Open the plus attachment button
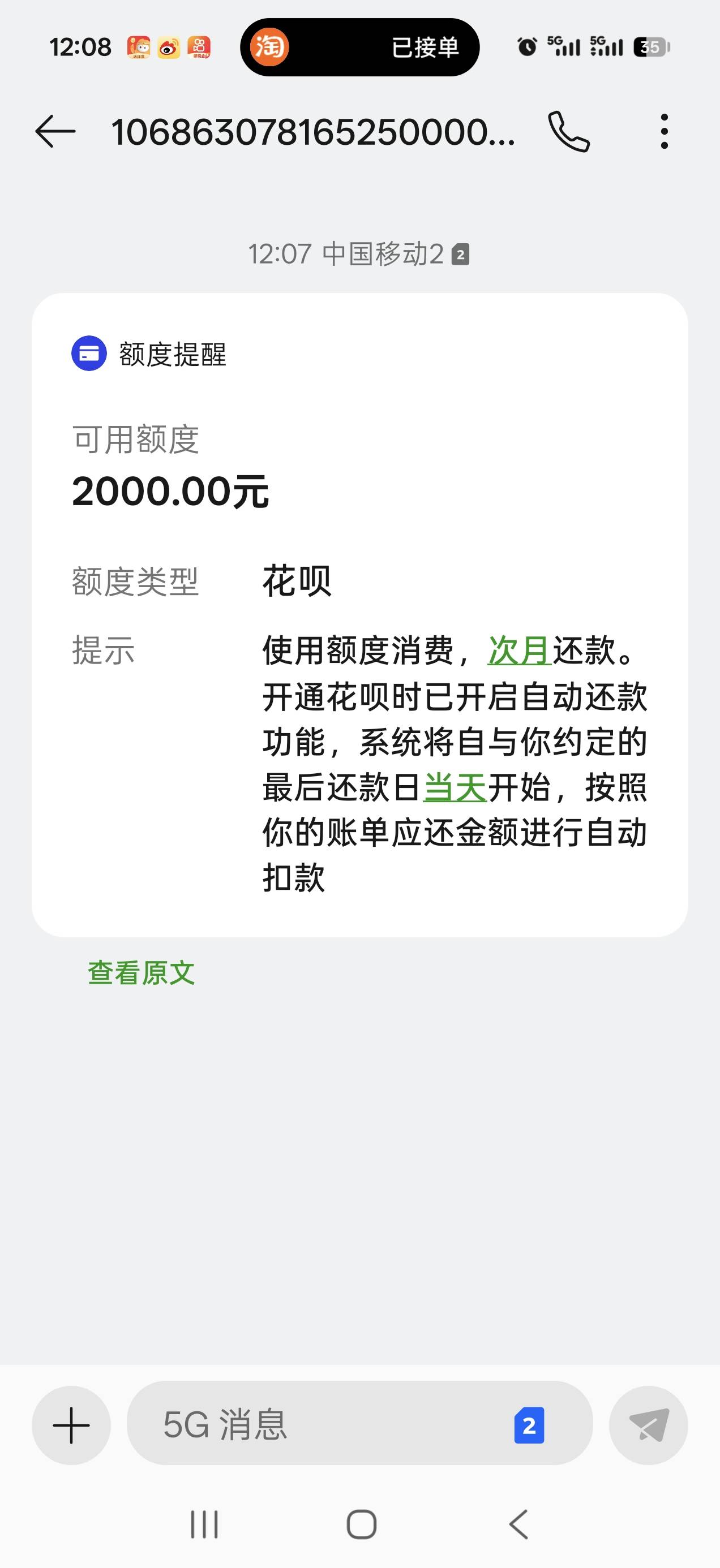This screenshot has height=1568, width=720. click(71, 1425)
